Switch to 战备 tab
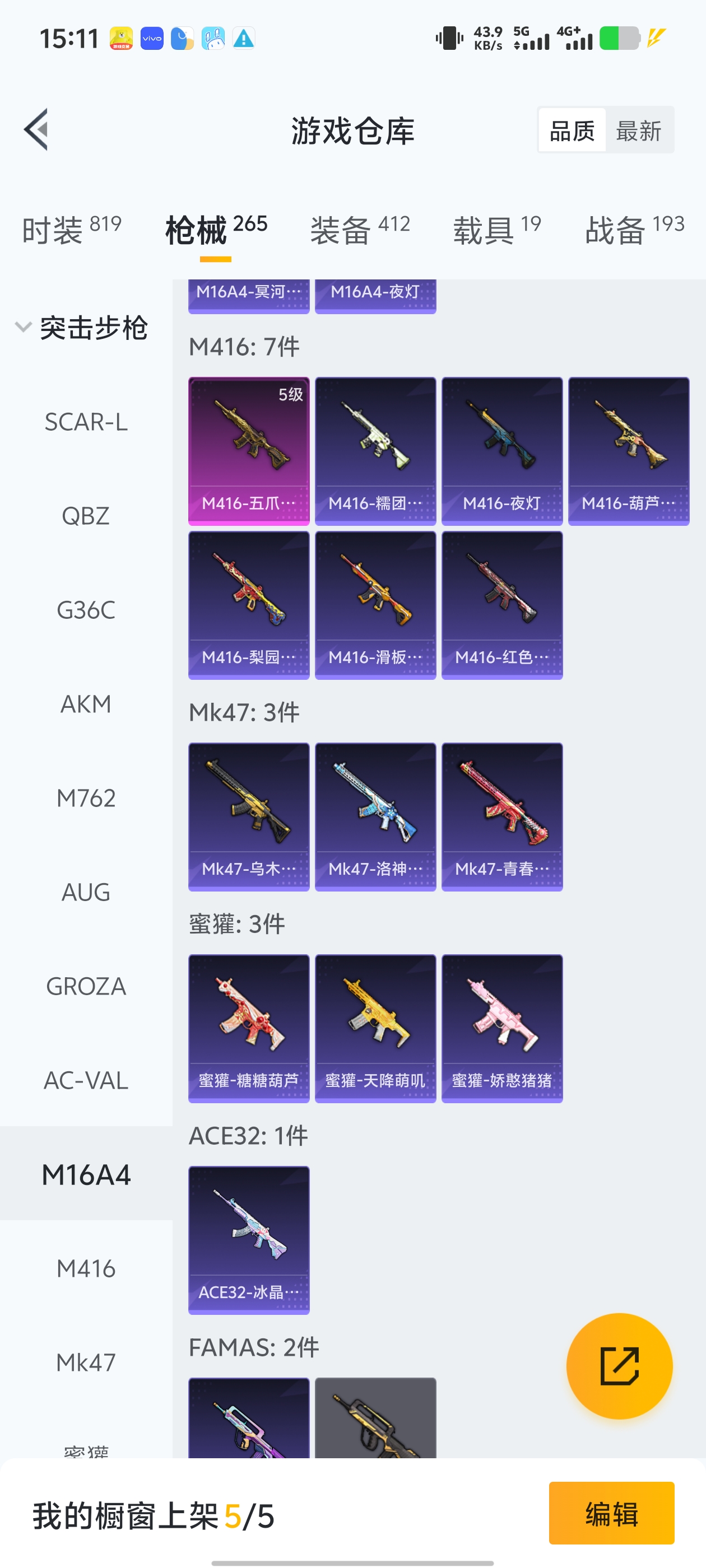 [x=634, y=230]
